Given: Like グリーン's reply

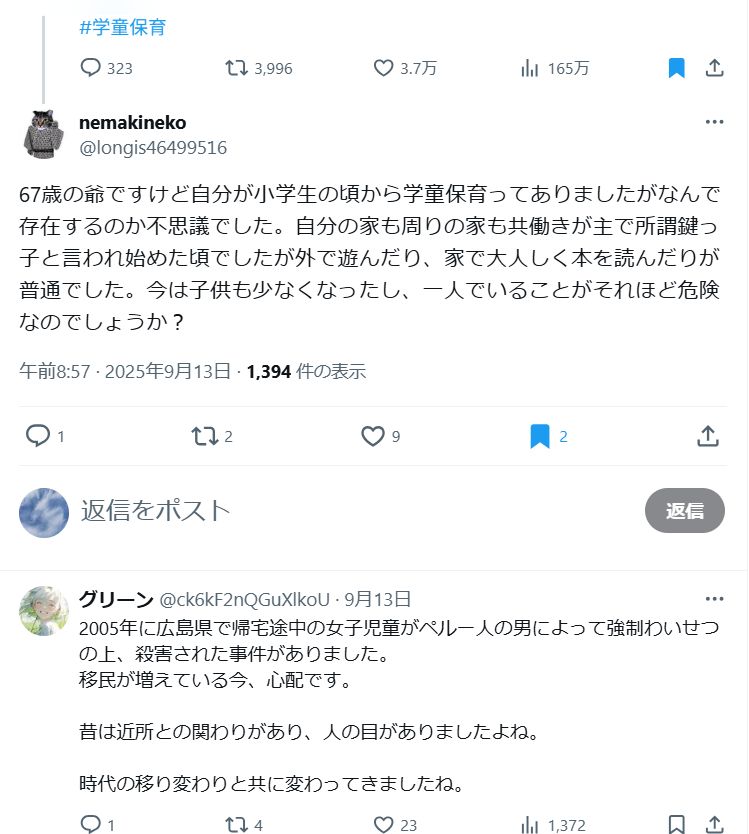Looking at the screenshot, I should 383,824.
